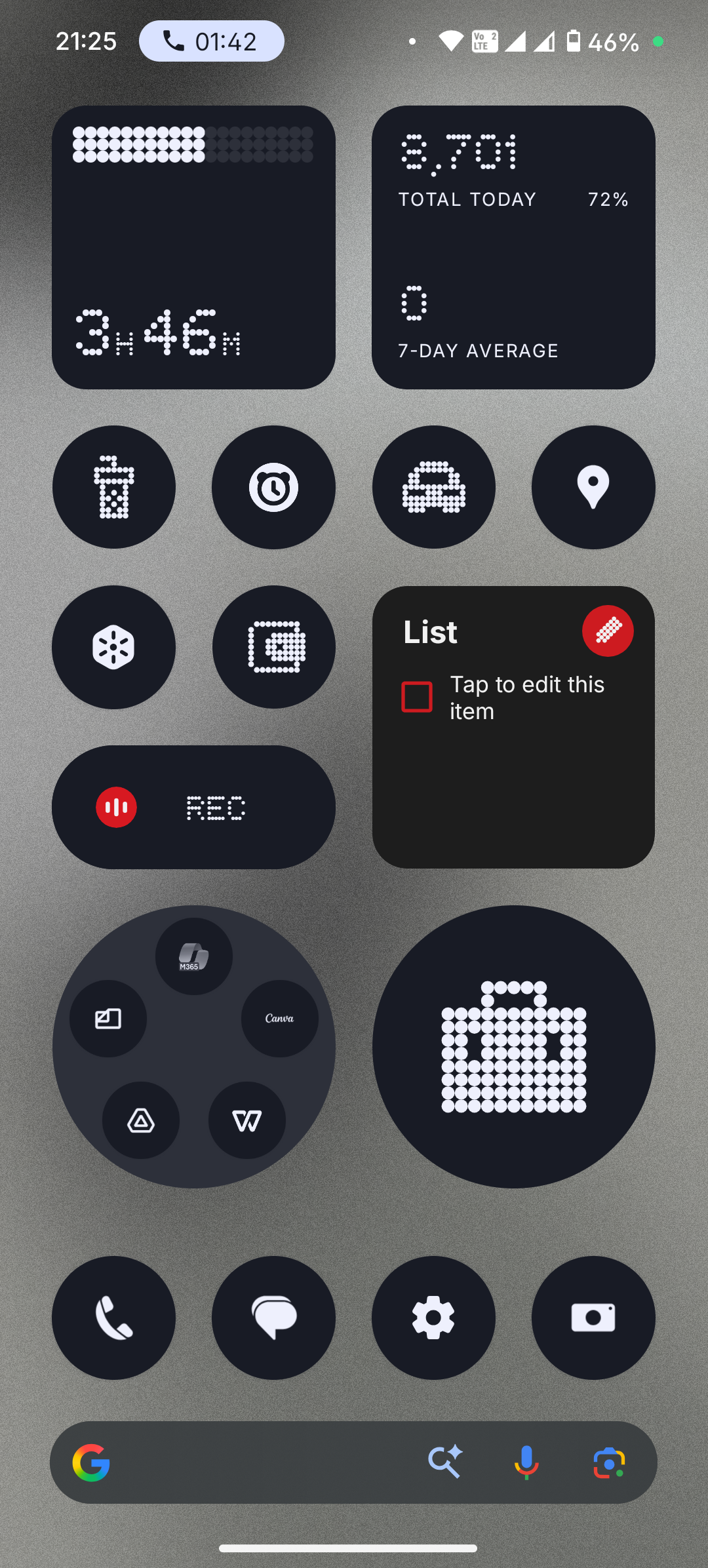708x1568 pixels.
Task: Open M365 Copilot from the folder
Action: [193, 956]
